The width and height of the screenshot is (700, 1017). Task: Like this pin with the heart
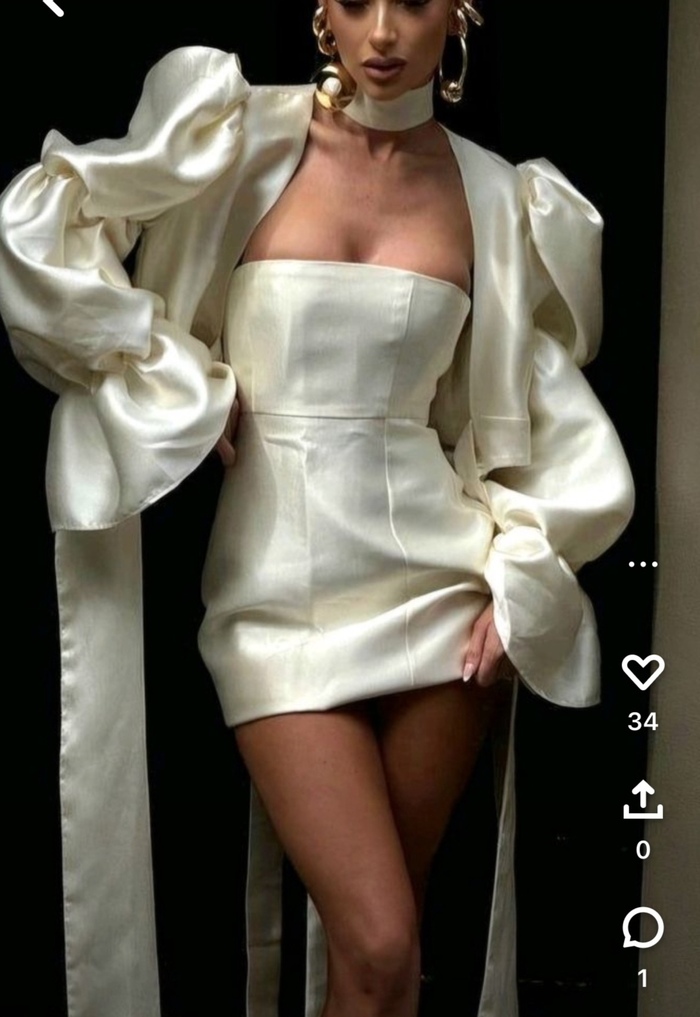tap(642, 672)
